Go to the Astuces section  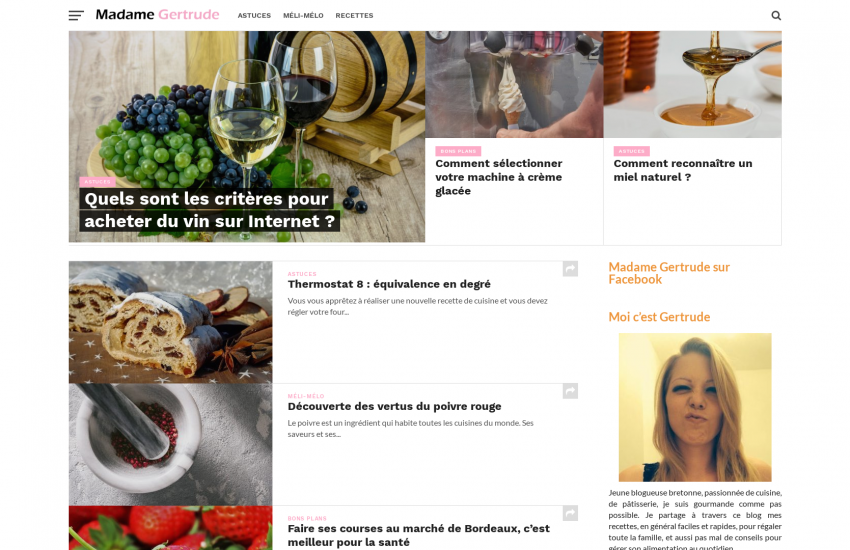[254, 16]
